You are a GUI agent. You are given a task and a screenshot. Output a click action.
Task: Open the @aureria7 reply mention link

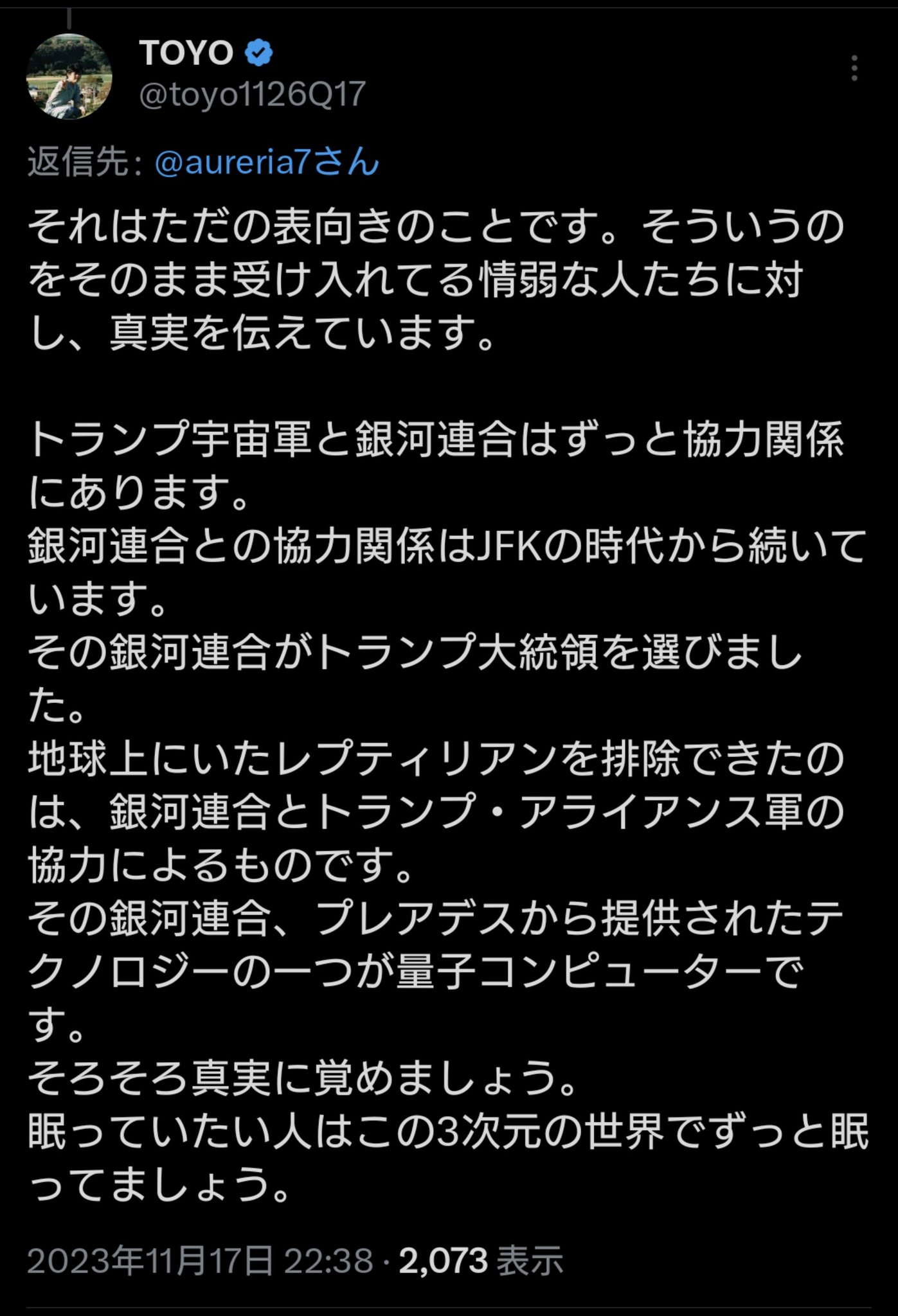[266, 163]
